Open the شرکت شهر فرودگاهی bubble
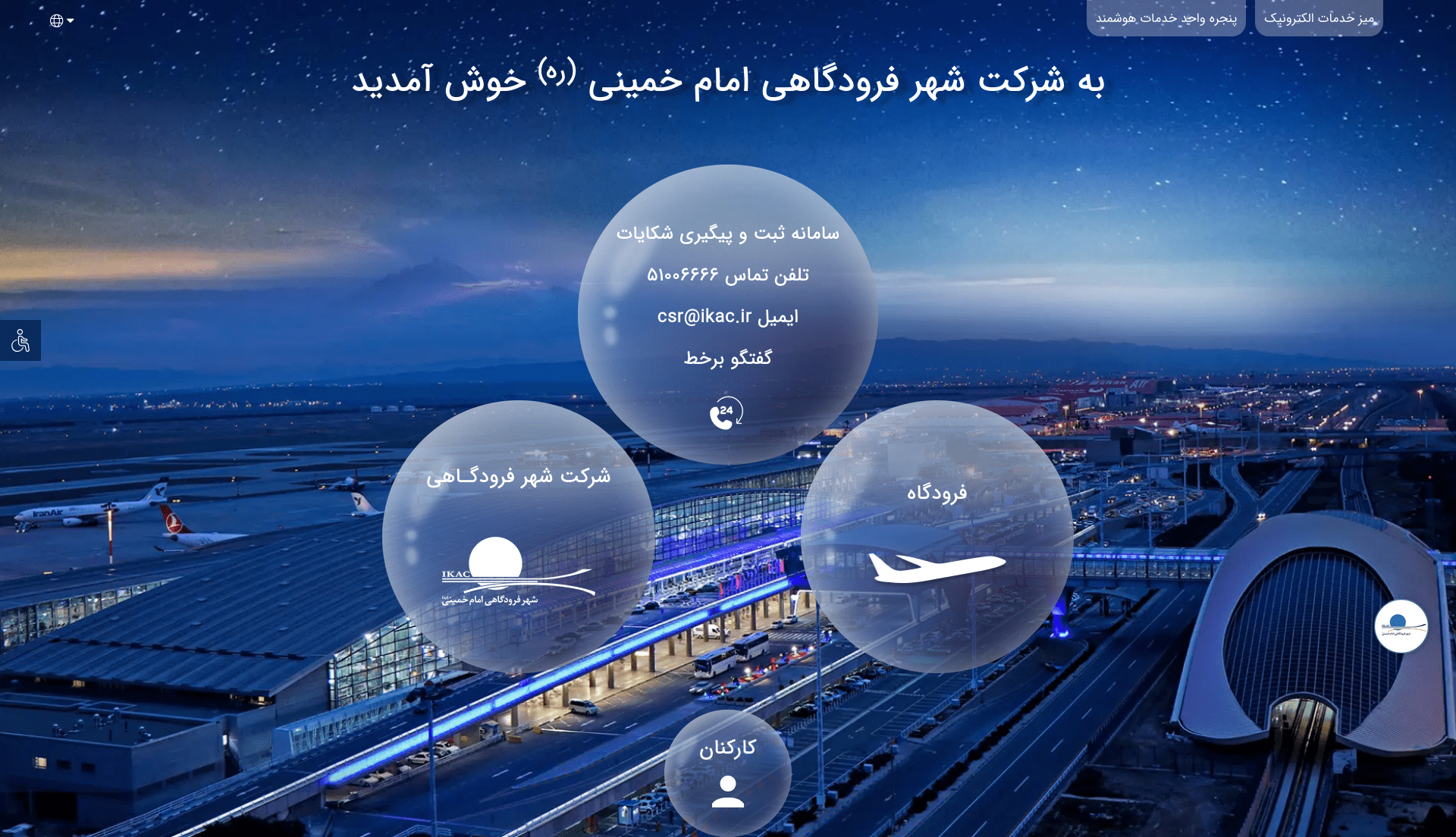1456x837 pixels. [518, 537]
